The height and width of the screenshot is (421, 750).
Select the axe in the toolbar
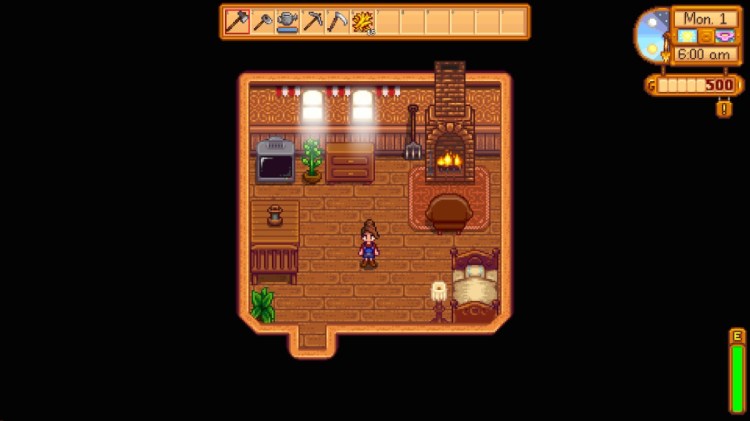click(x=237, y=21)
